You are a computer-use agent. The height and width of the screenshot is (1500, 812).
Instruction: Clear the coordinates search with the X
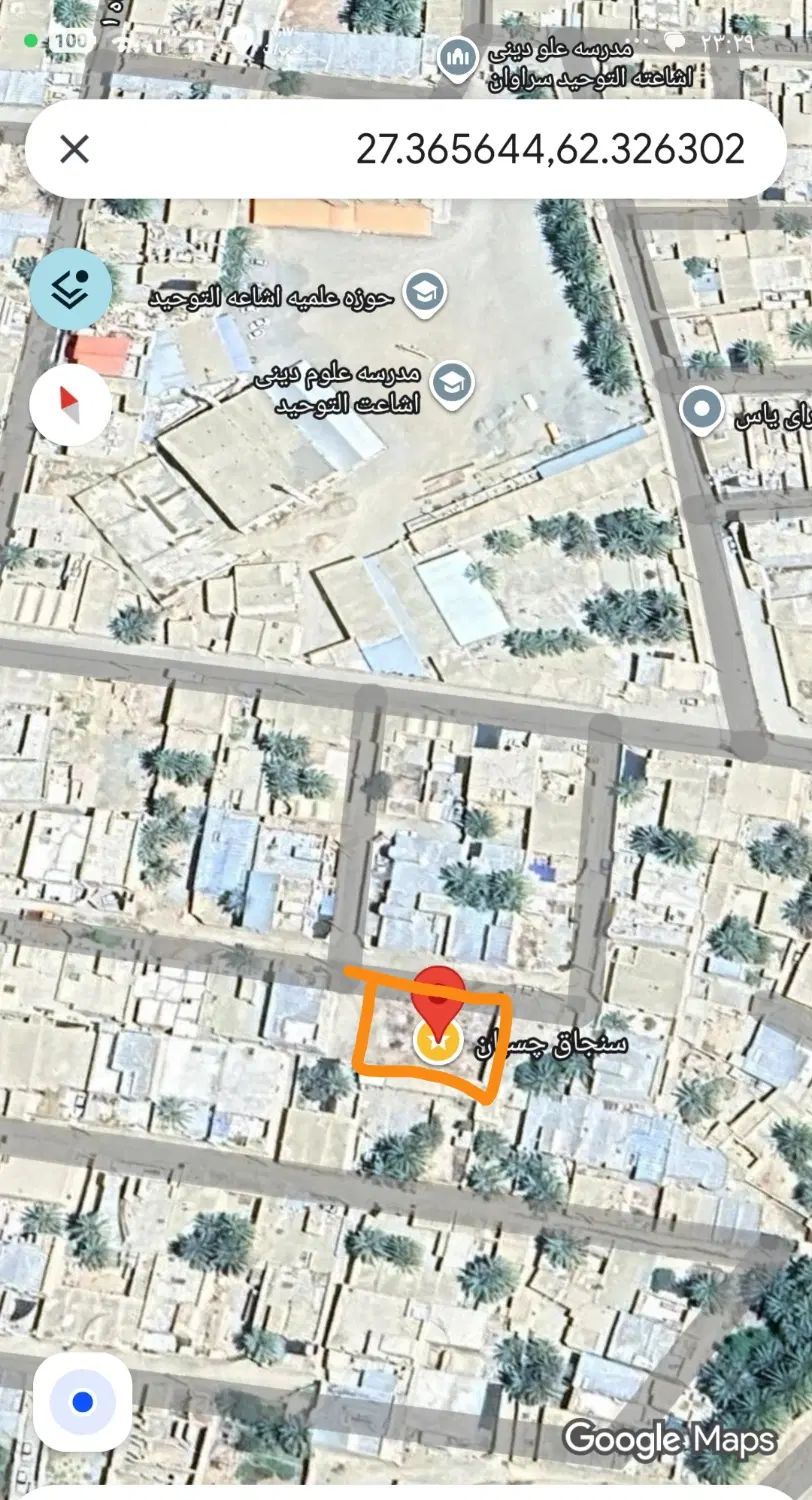pyautogui.click(x=74, y=149)
